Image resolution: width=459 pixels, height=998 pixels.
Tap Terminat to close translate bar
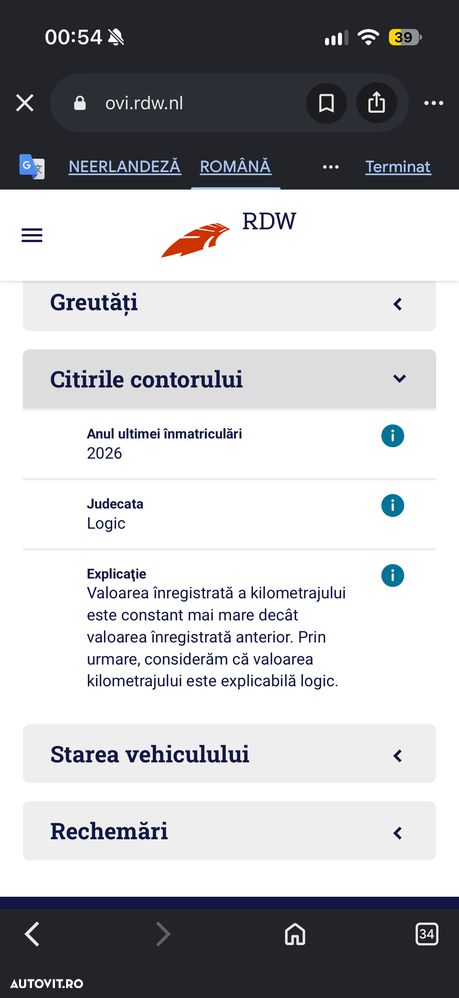398,167
